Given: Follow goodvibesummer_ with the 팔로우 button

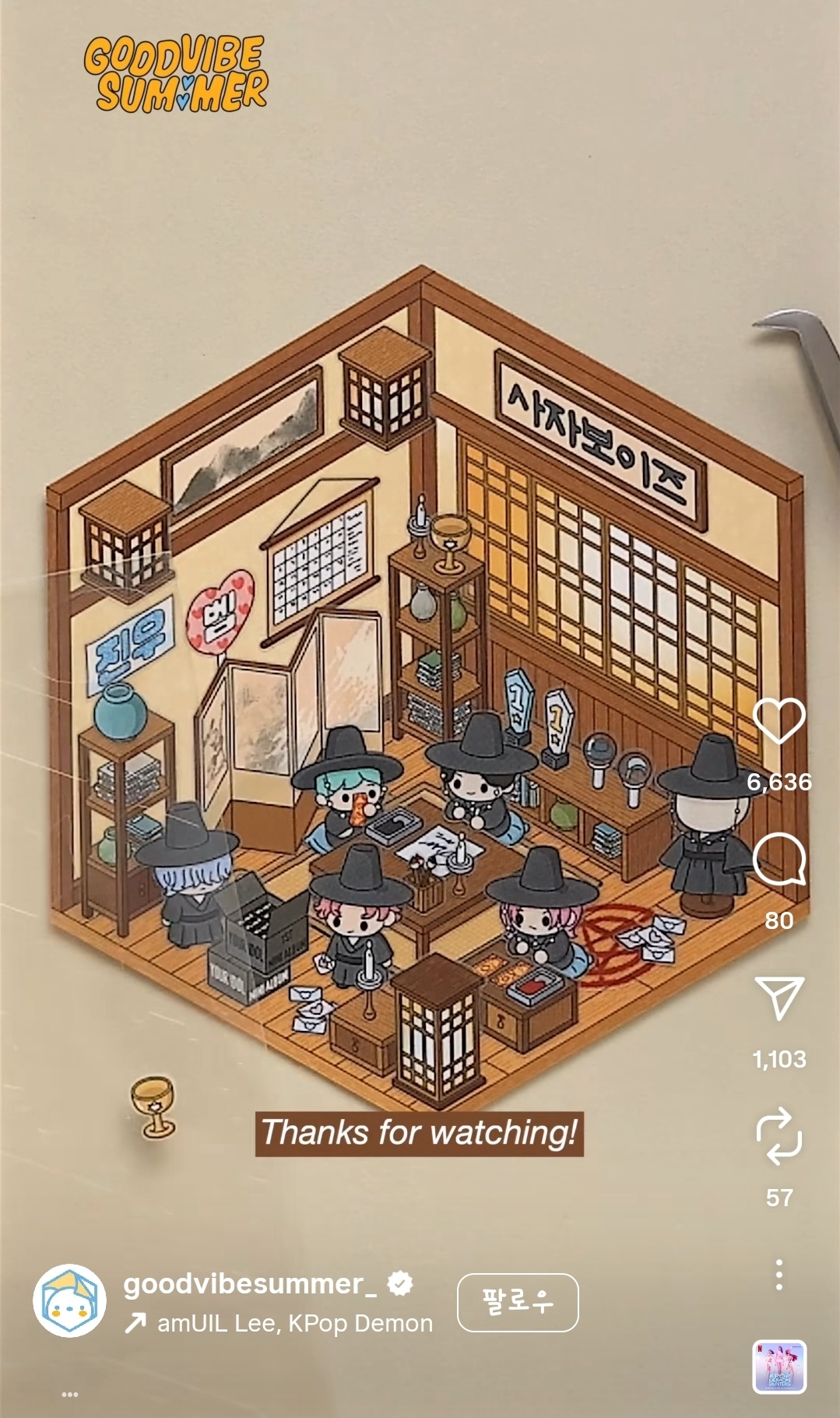Looking at the screenshot, I should 518,1302.
